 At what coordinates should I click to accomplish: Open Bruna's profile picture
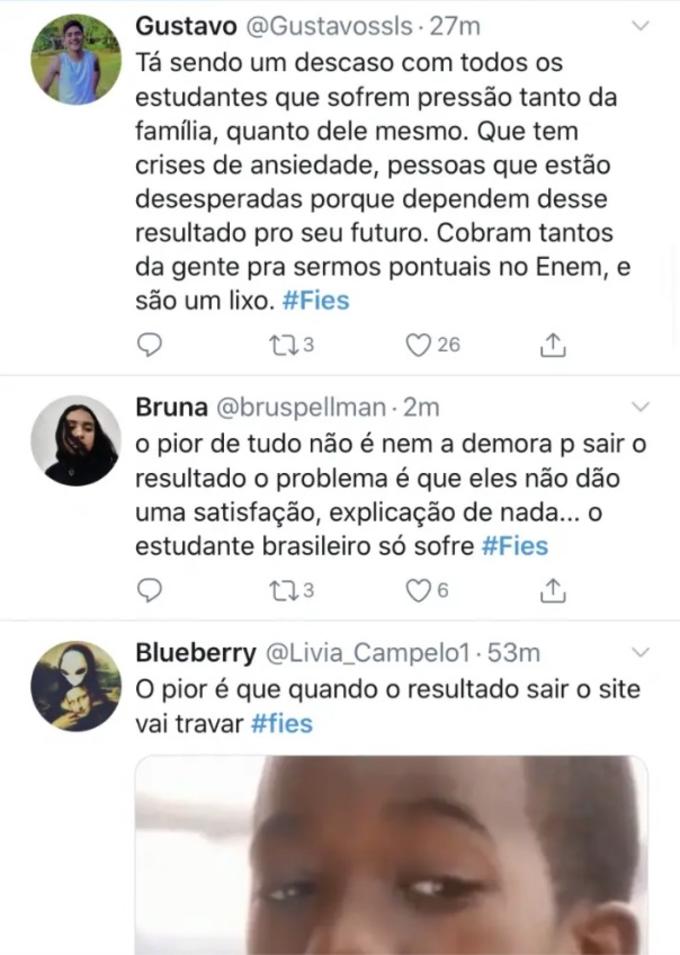tap(76, 440)
